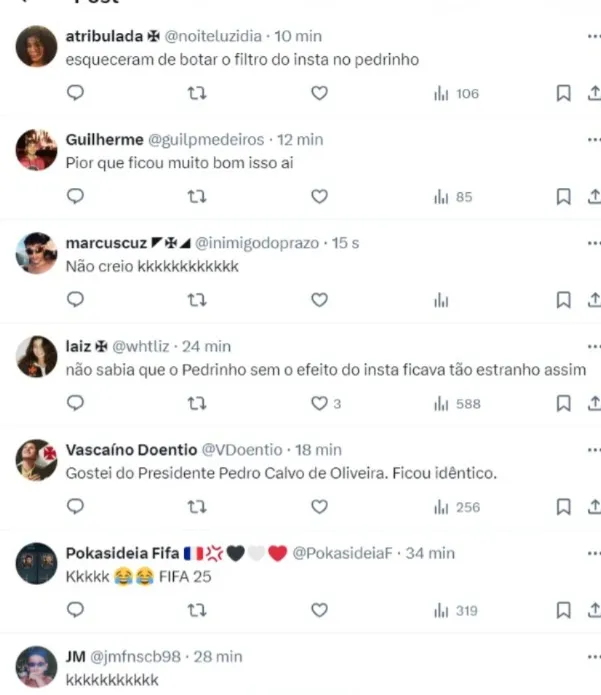
Task: Like atribulada's tweet about insta filter
Action: pyautogui.click(x=319, y=93)
